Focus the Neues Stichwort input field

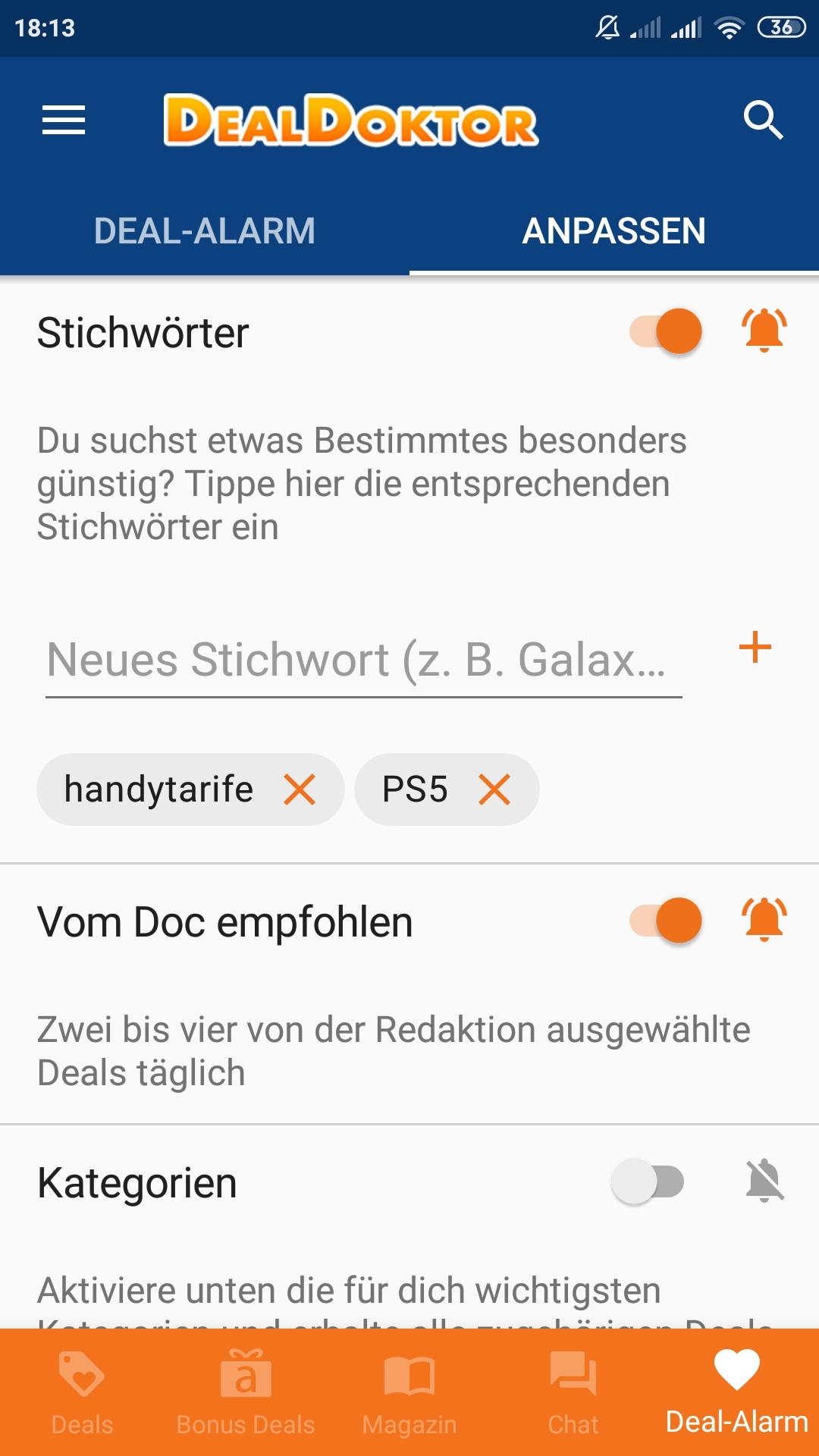[364, 660]
